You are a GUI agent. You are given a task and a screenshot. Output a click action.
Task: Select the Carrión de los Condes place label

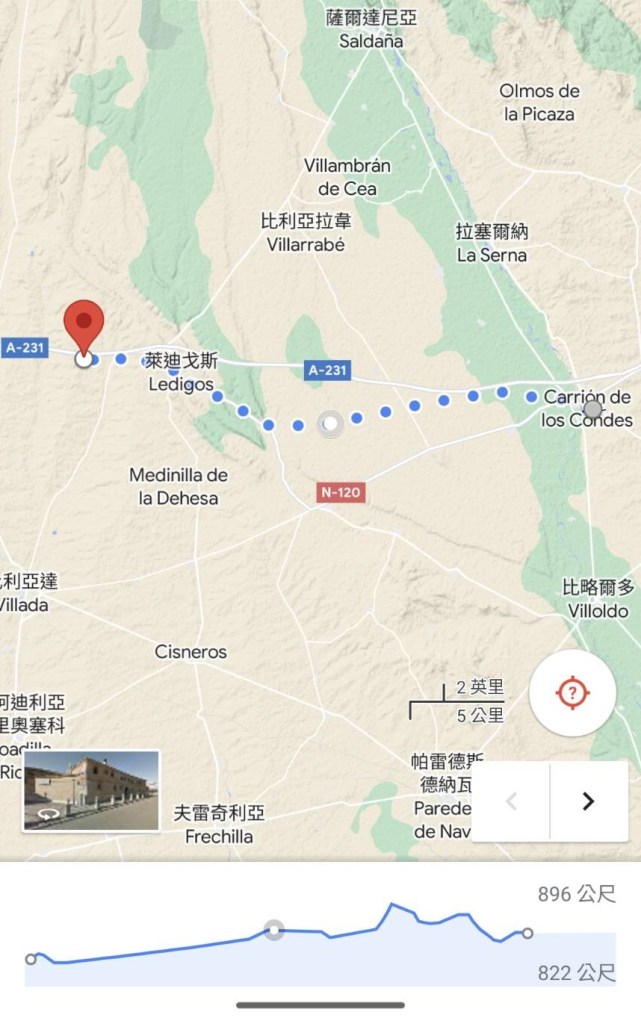point(586,409)
